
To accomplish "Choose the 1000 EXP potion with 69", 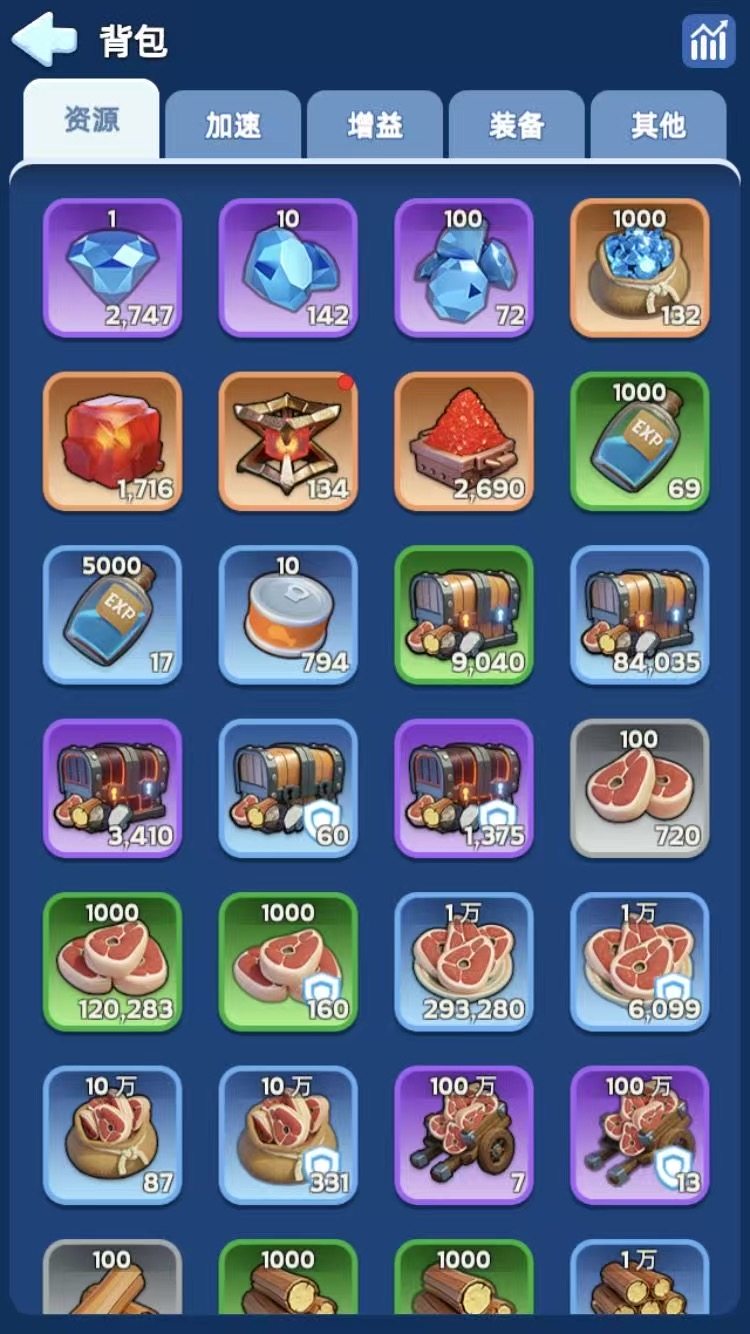I will pyautogui.click(x=639, y=441).
